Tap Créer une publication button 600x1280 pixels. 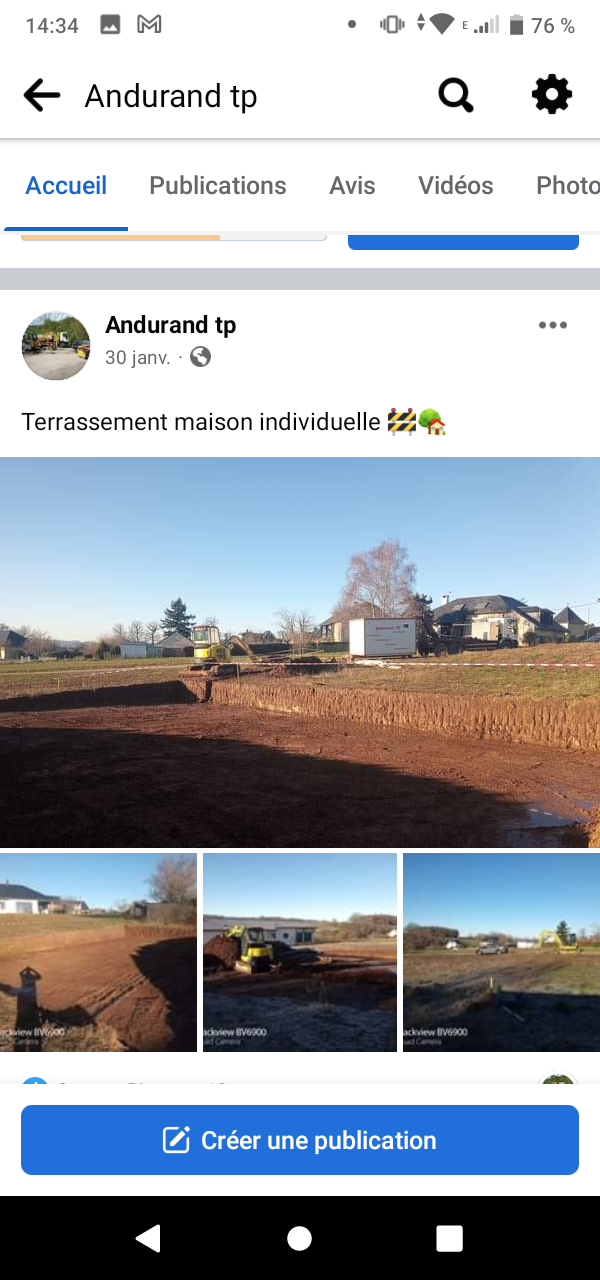(x=300, y=1140)
